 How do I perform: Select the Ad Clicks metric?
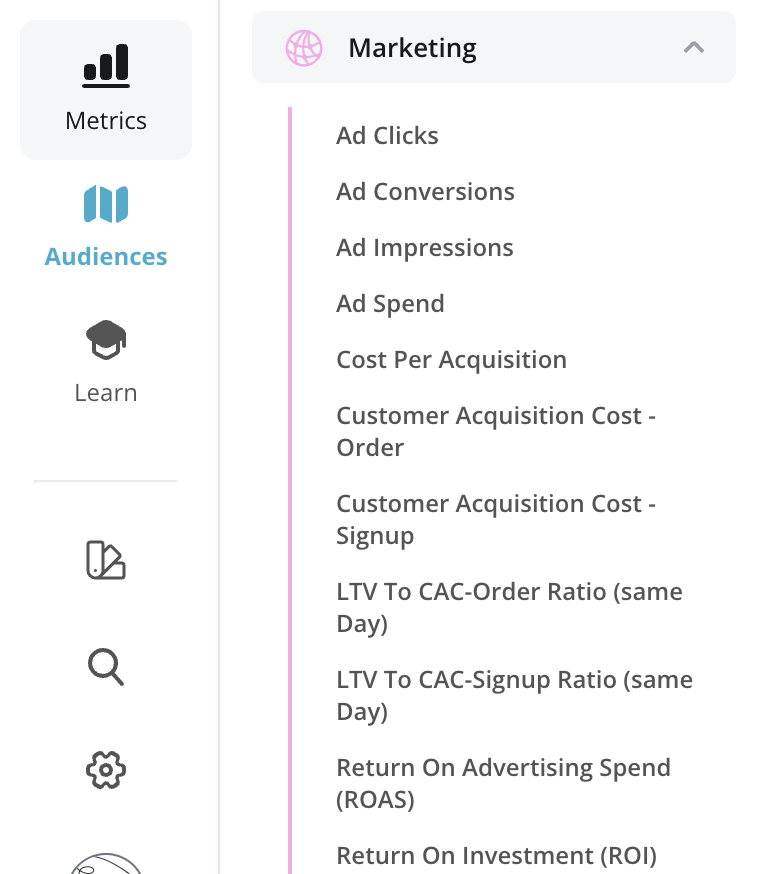[387, 136]
